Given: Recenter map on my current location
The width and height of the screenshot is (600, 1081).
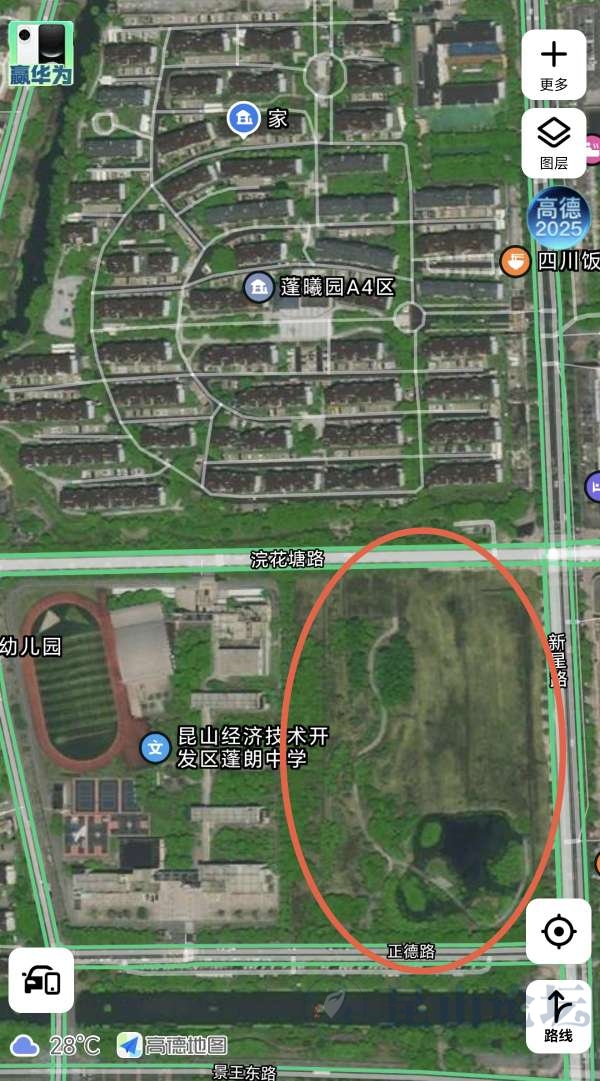Looking at the screenshot, I should [x=559, y=931].
